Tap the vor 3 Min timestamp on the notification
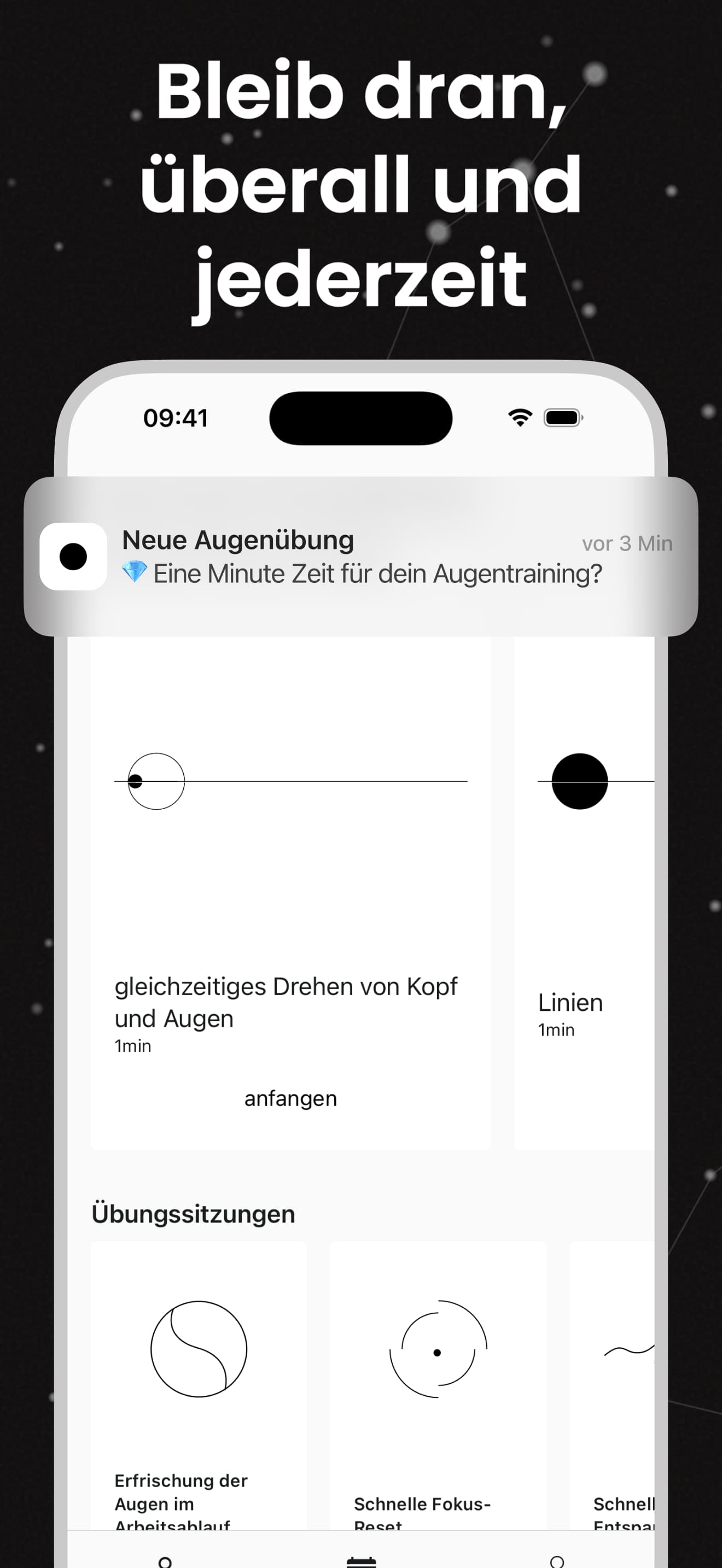This screenshot has width=722, height=1568. tap(626, 543)
